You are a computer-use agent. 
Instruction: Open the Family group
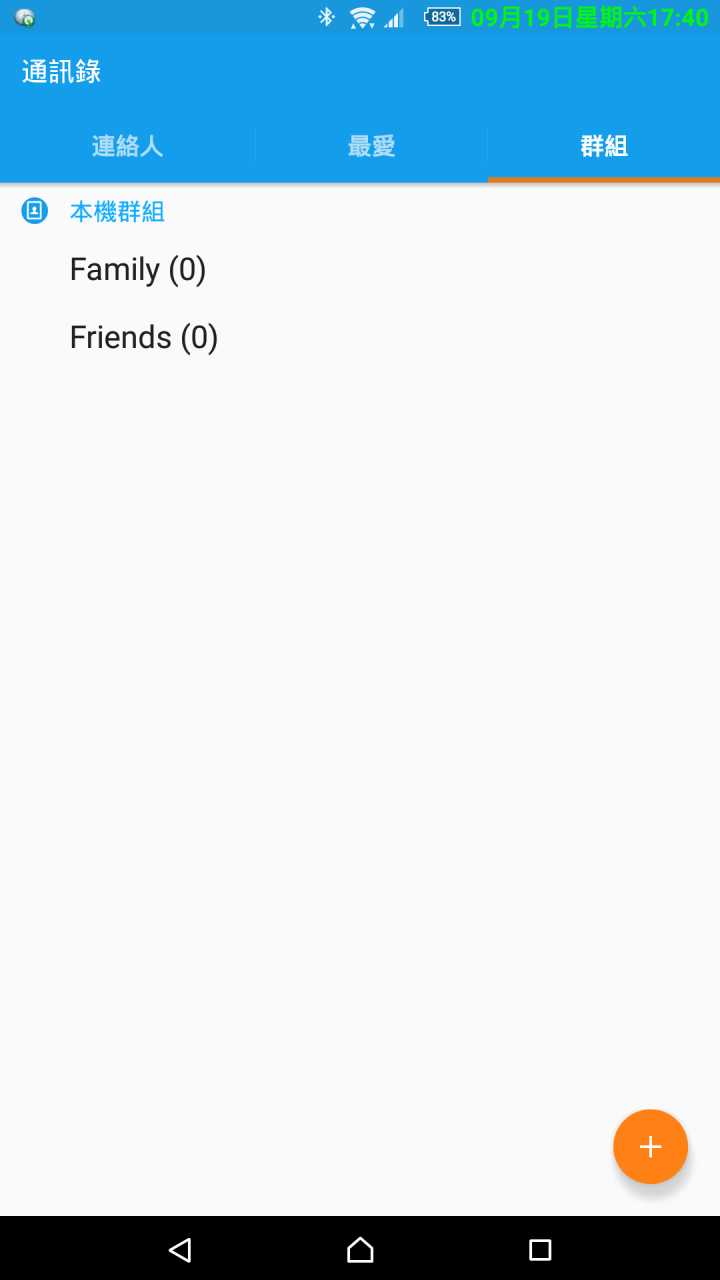[360, 270]
